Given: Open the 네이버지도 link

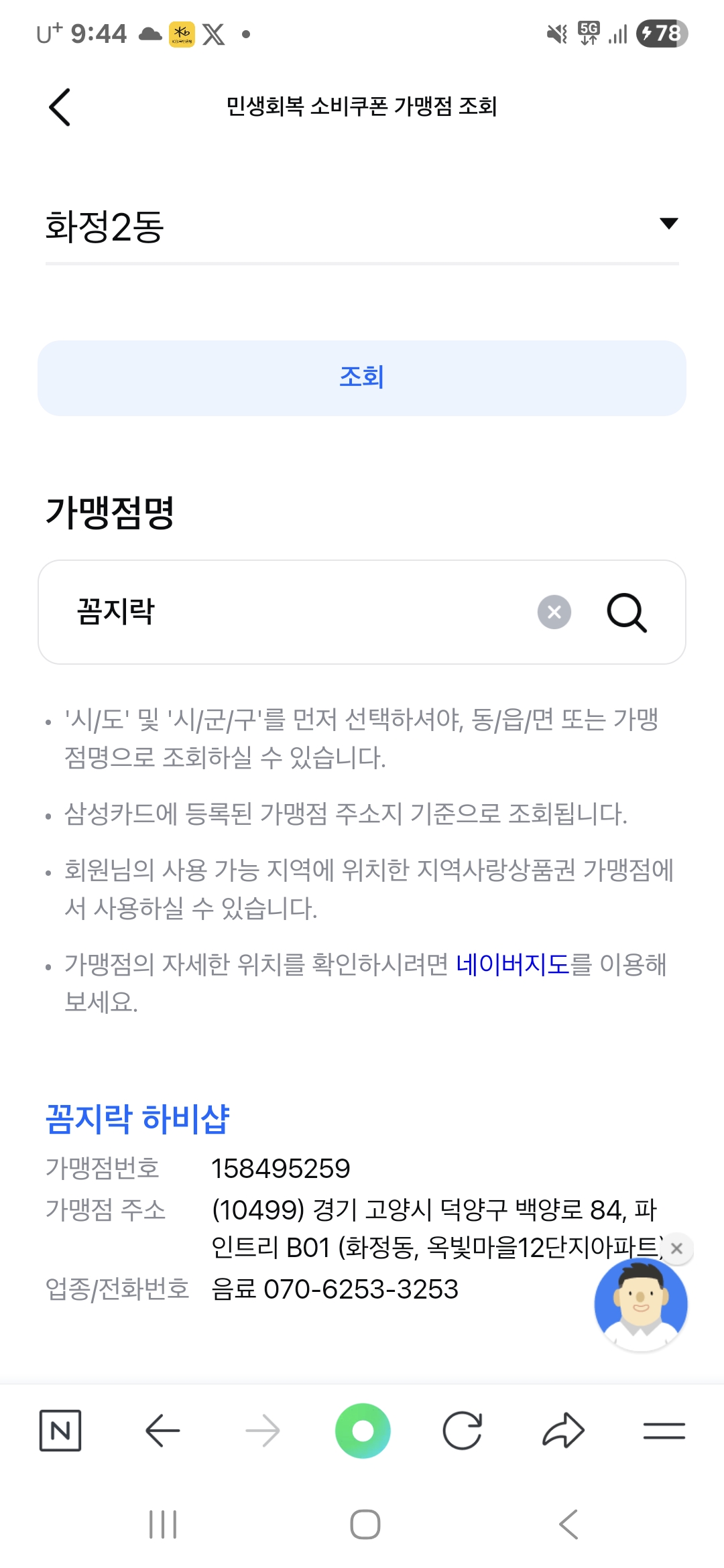Looking at the screenshot, I should pyautogui.click(x=513, y=964).
